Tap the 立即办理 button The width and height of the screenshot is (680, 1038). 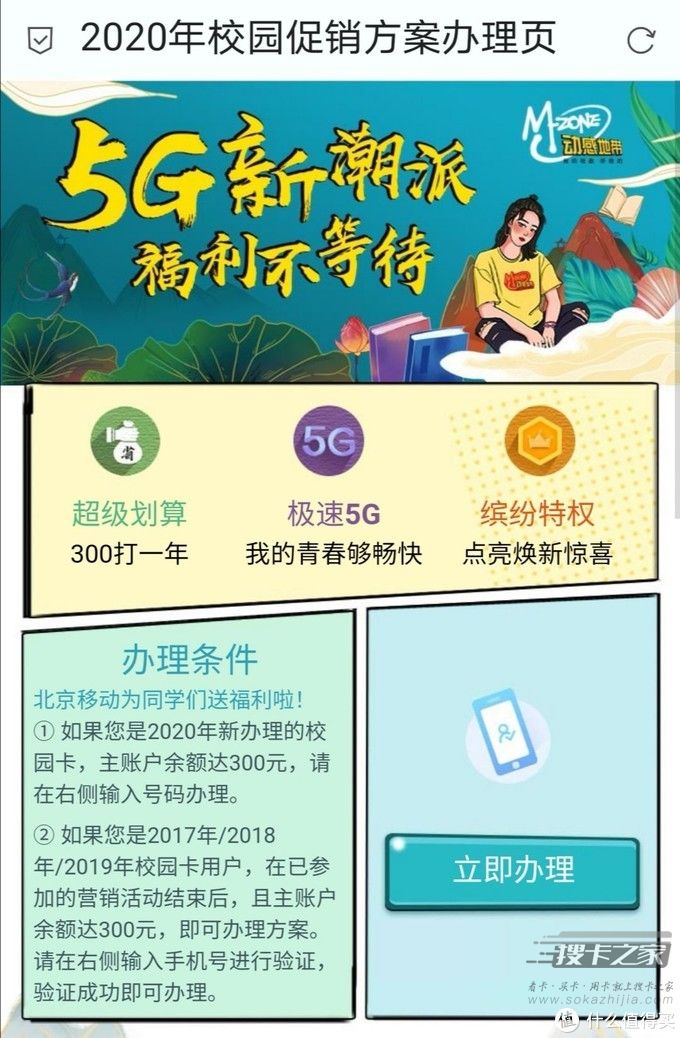tap(513, 870)
